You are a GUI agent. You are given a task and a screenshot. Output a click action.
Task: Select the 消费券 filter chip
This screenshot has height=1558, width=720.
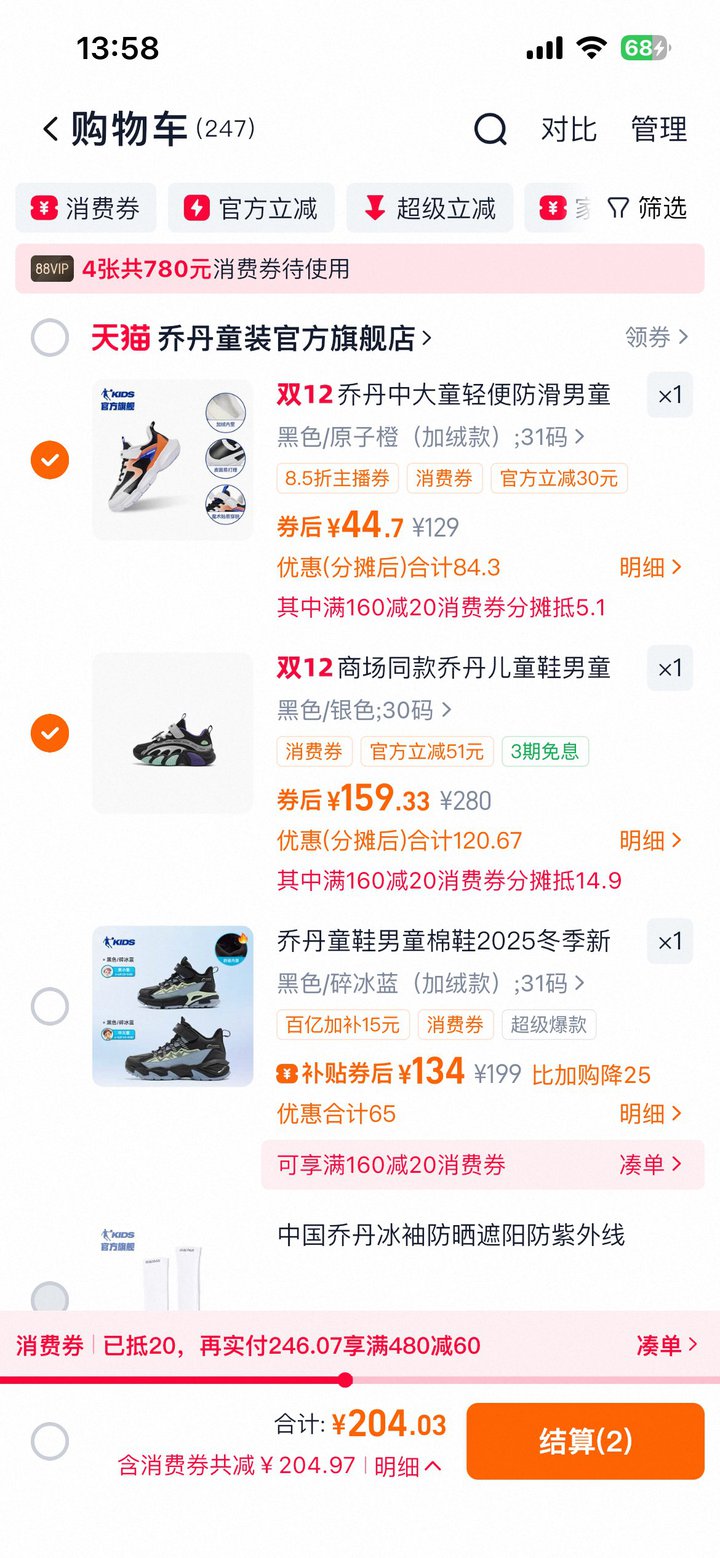click(86, 208)
